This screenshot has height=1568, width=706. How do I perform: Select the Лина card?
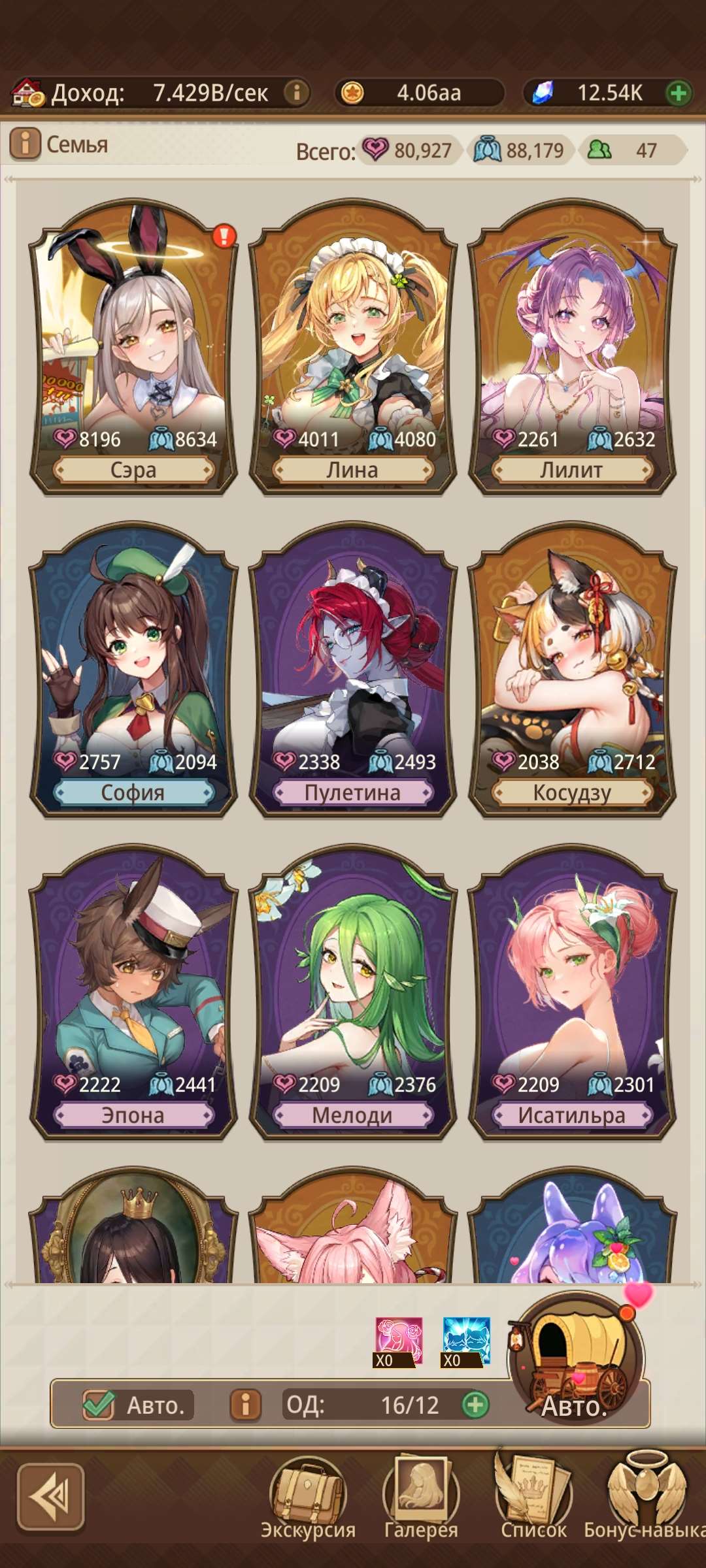pos(352,346)
